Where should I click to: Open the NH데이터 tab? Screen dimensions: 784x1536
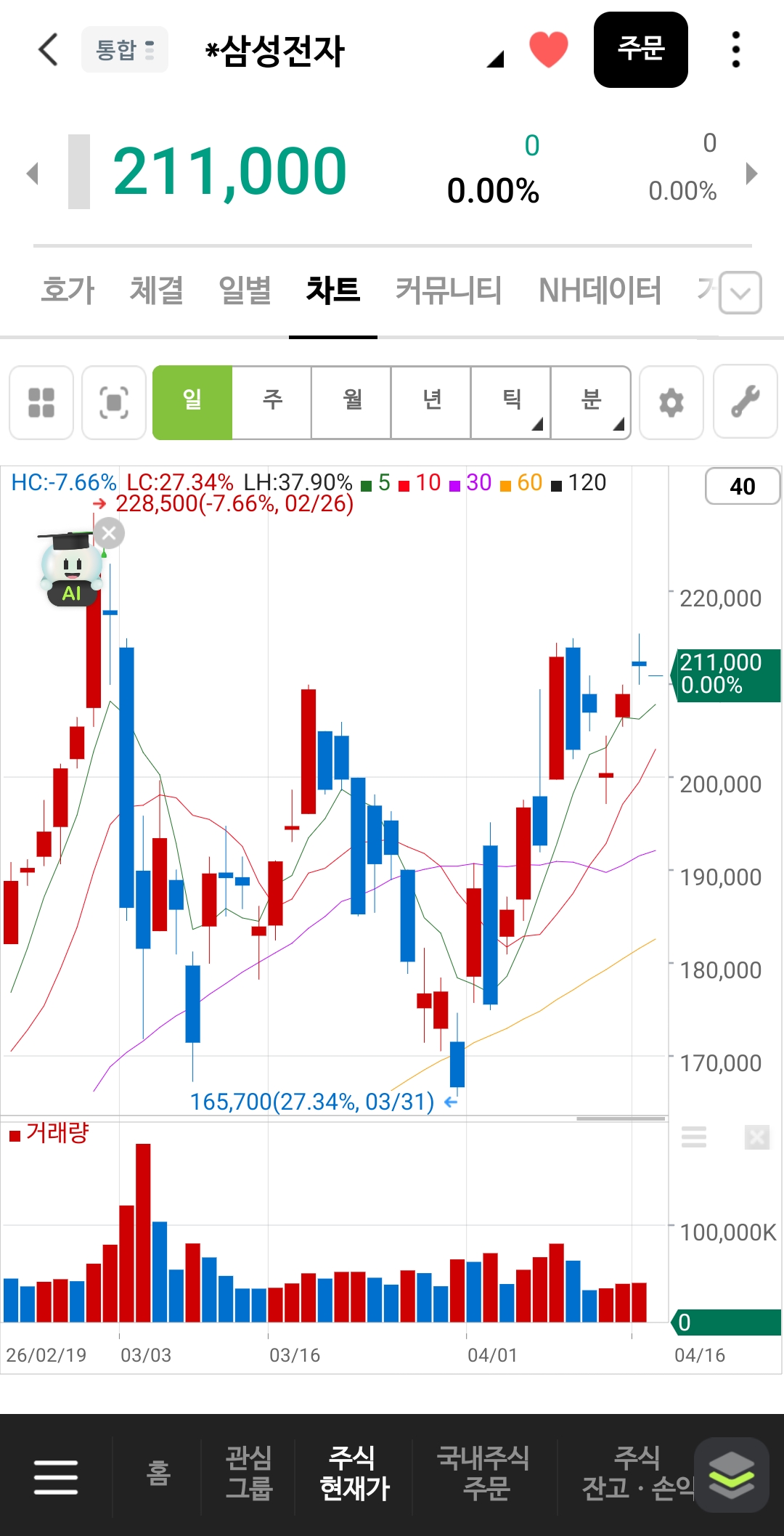point(600,290)
